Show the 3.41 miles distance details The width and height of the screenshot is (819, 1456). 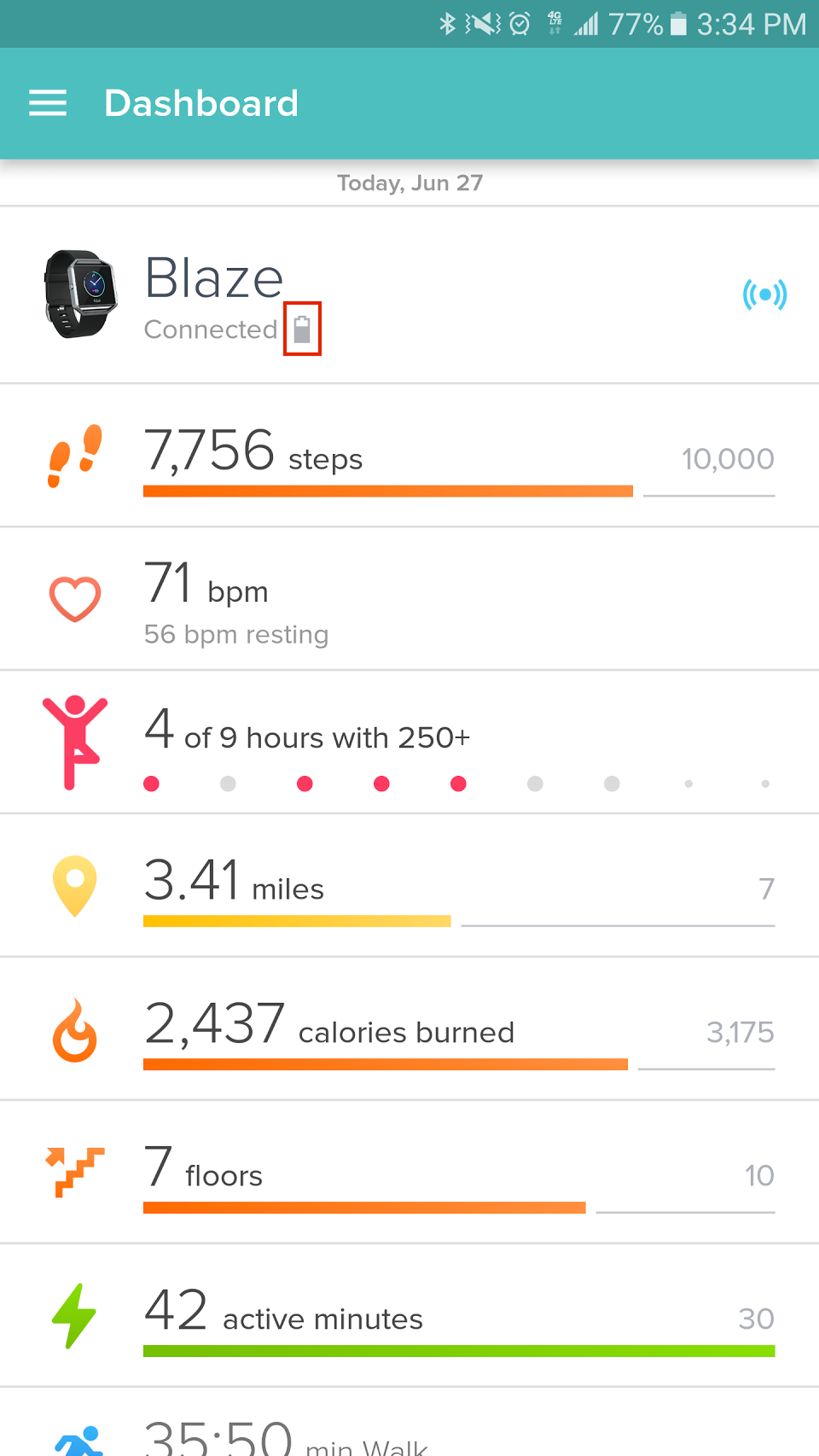point(409,886)
